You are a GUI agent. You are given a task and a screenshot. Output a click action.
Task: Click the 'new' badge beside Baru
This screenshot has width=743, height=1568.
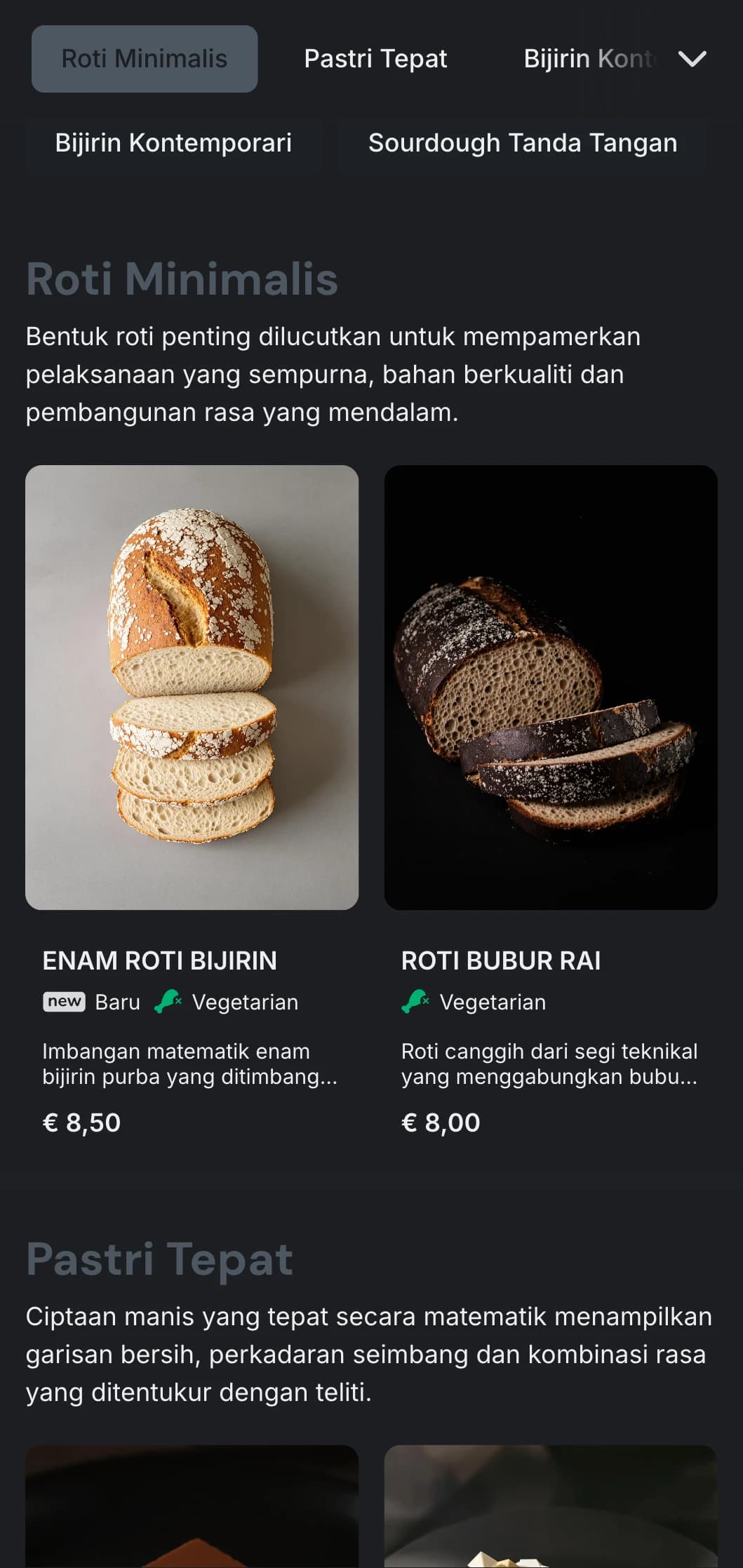[x=63, y=1002]
